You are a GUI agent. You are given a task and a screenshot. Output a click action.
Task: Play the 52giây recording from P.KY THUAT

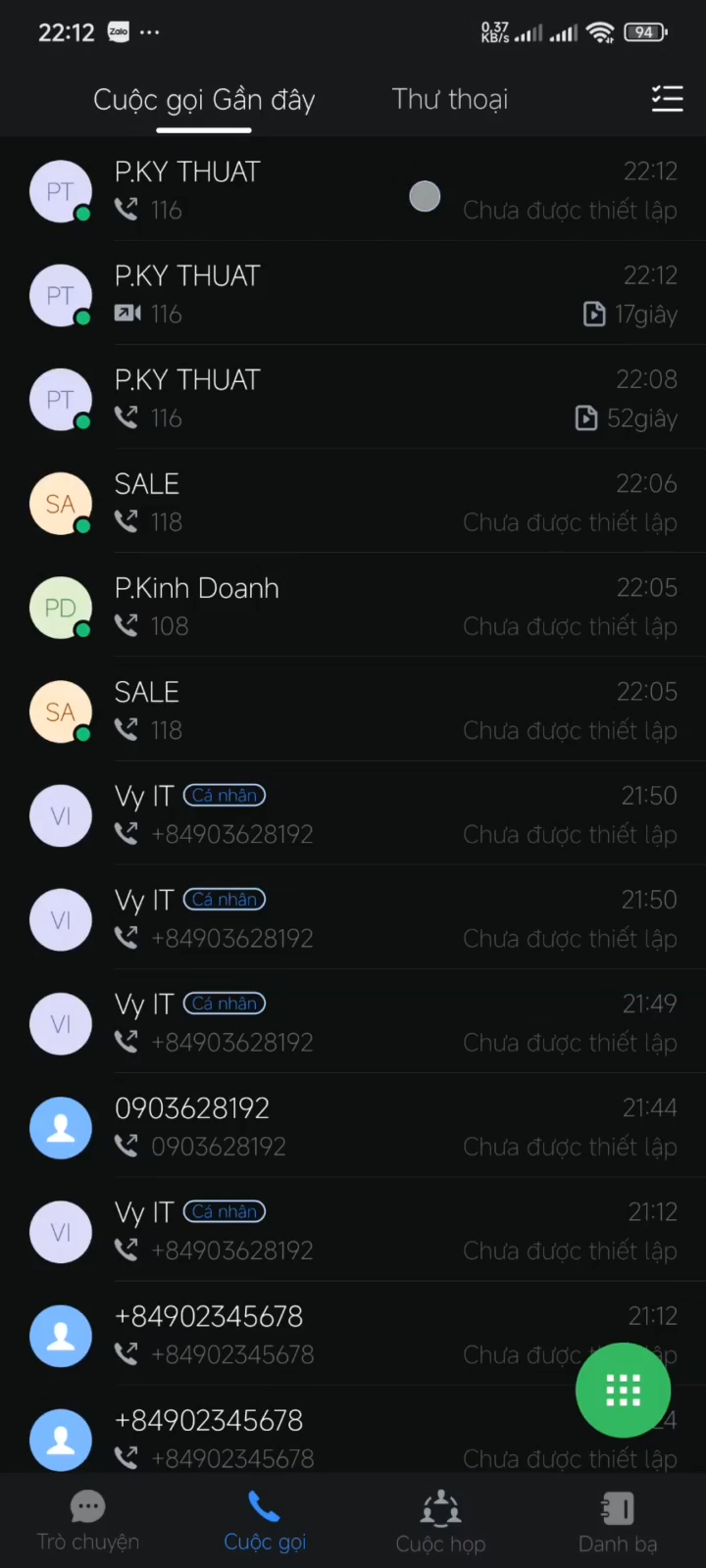(586, 417)
